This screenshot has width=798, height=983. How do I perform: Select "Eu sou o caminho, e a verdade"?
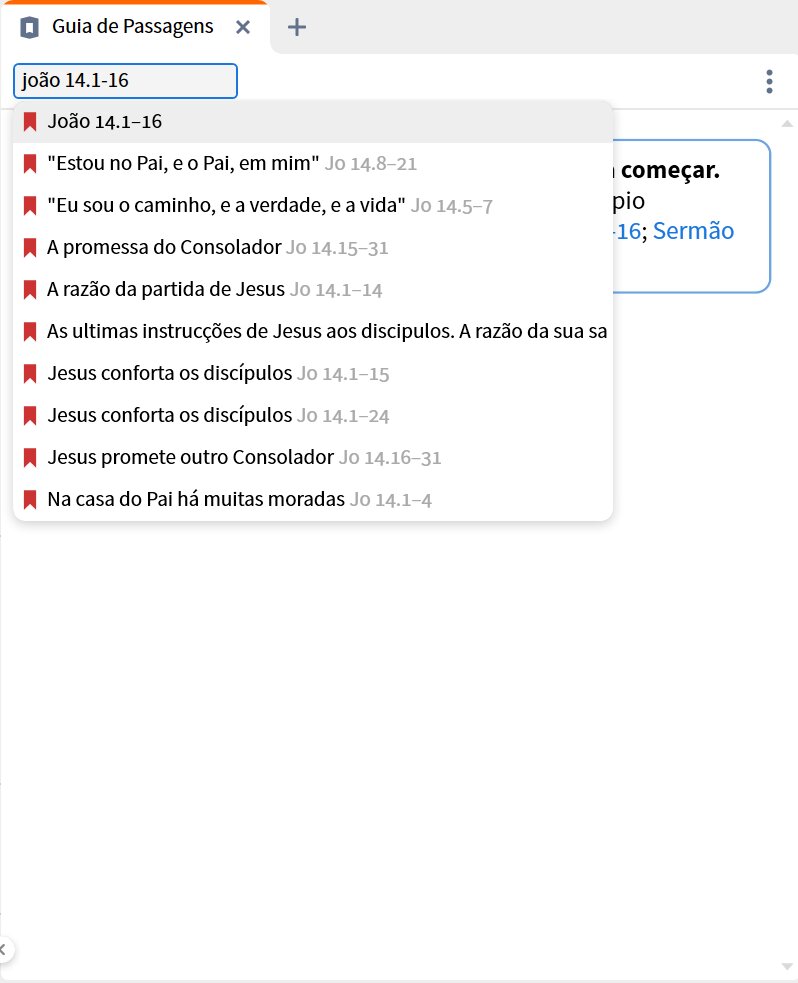[226, 206]
